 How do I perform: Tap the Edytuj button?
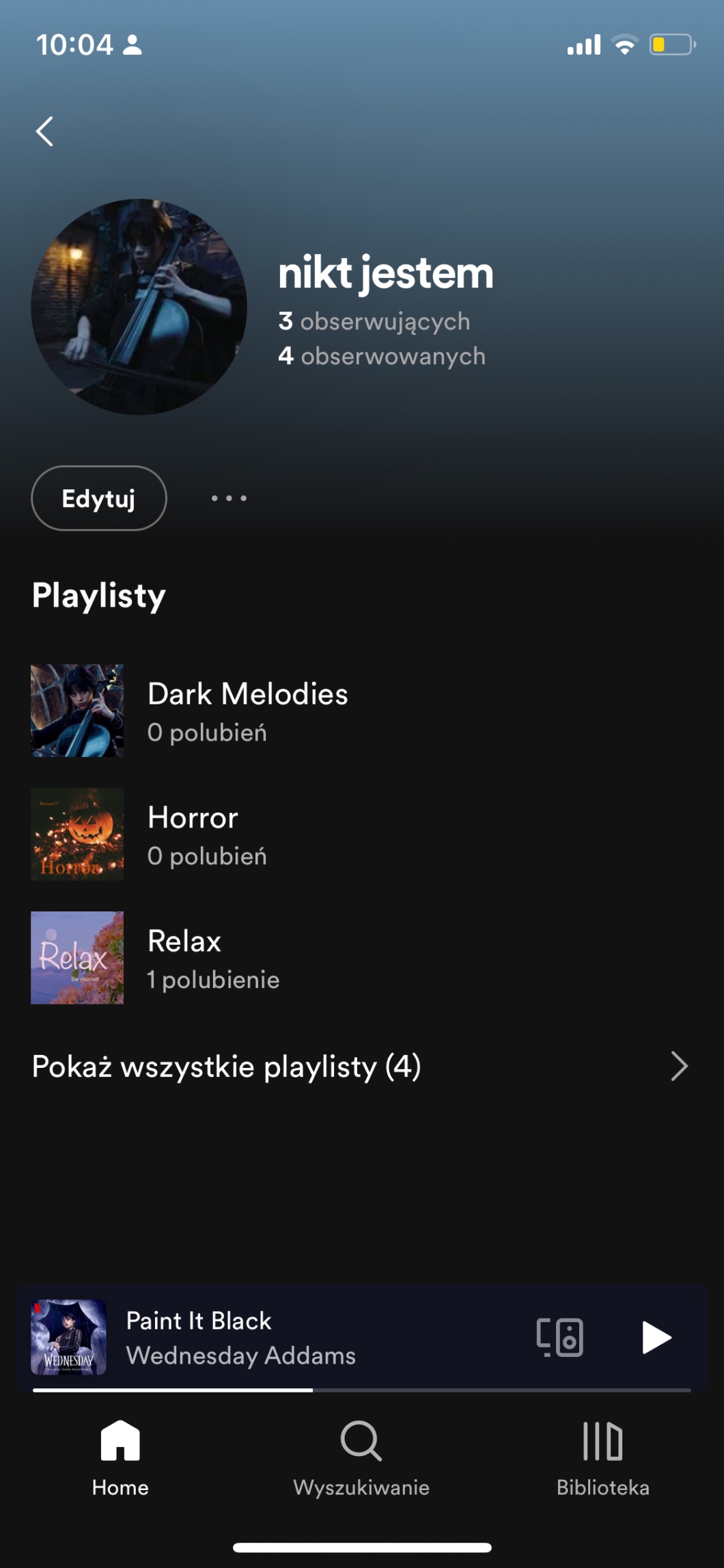click(99, 498)
